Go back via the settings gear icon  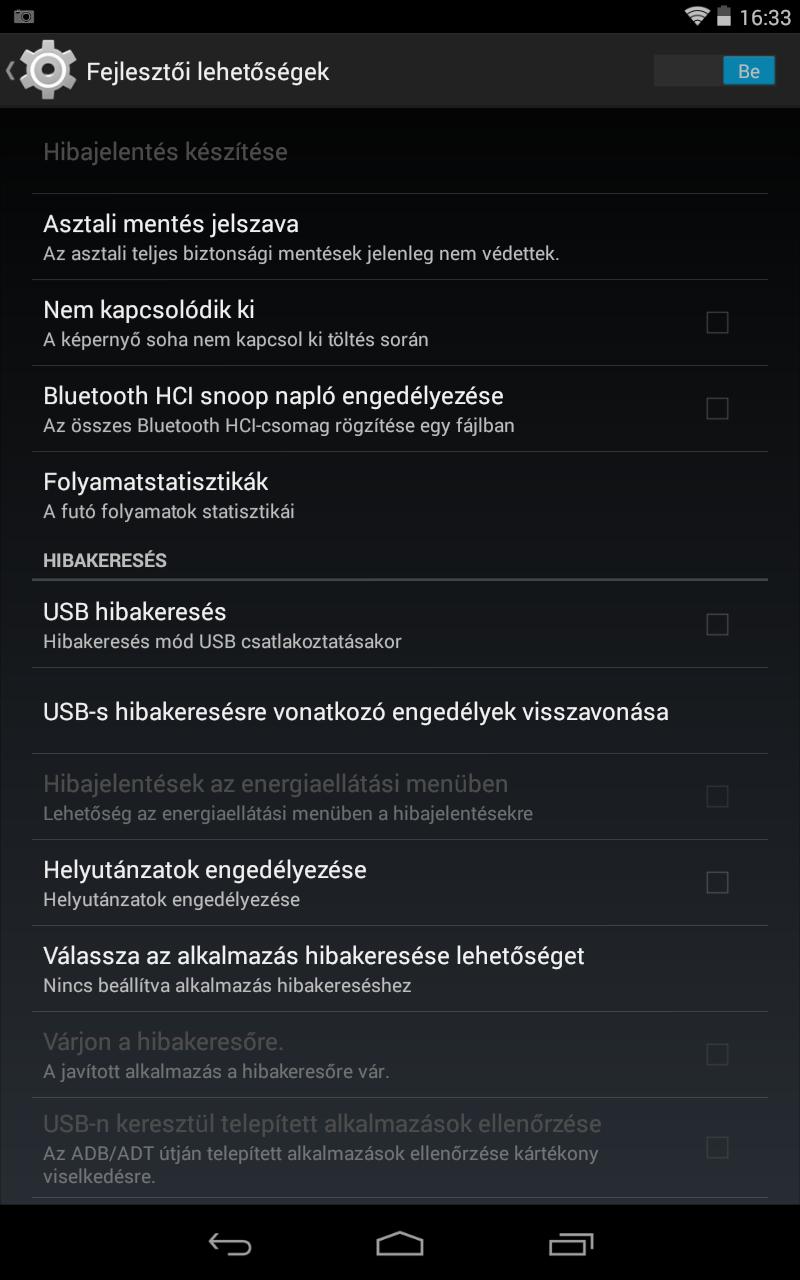[x=46, y=71]
